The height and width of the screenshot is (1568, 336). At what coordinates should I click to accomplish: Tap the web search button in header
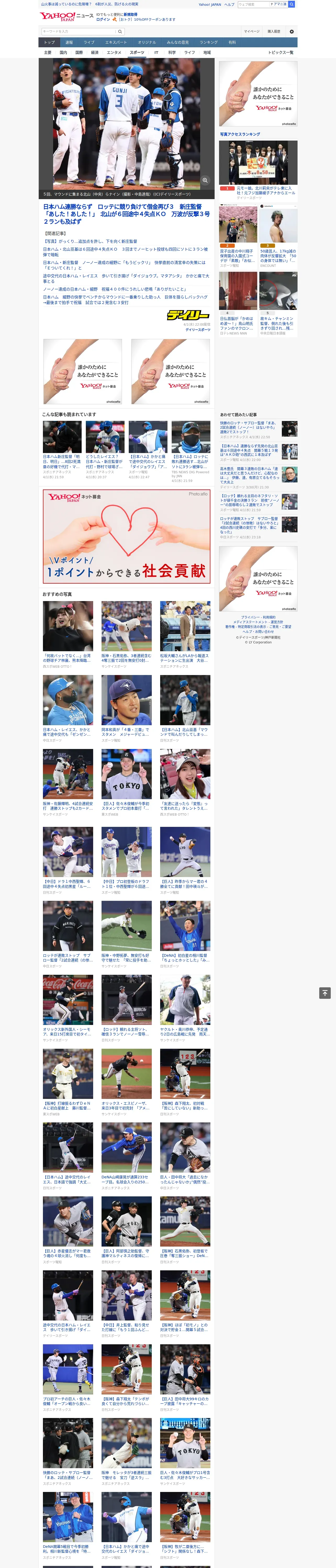292,4
